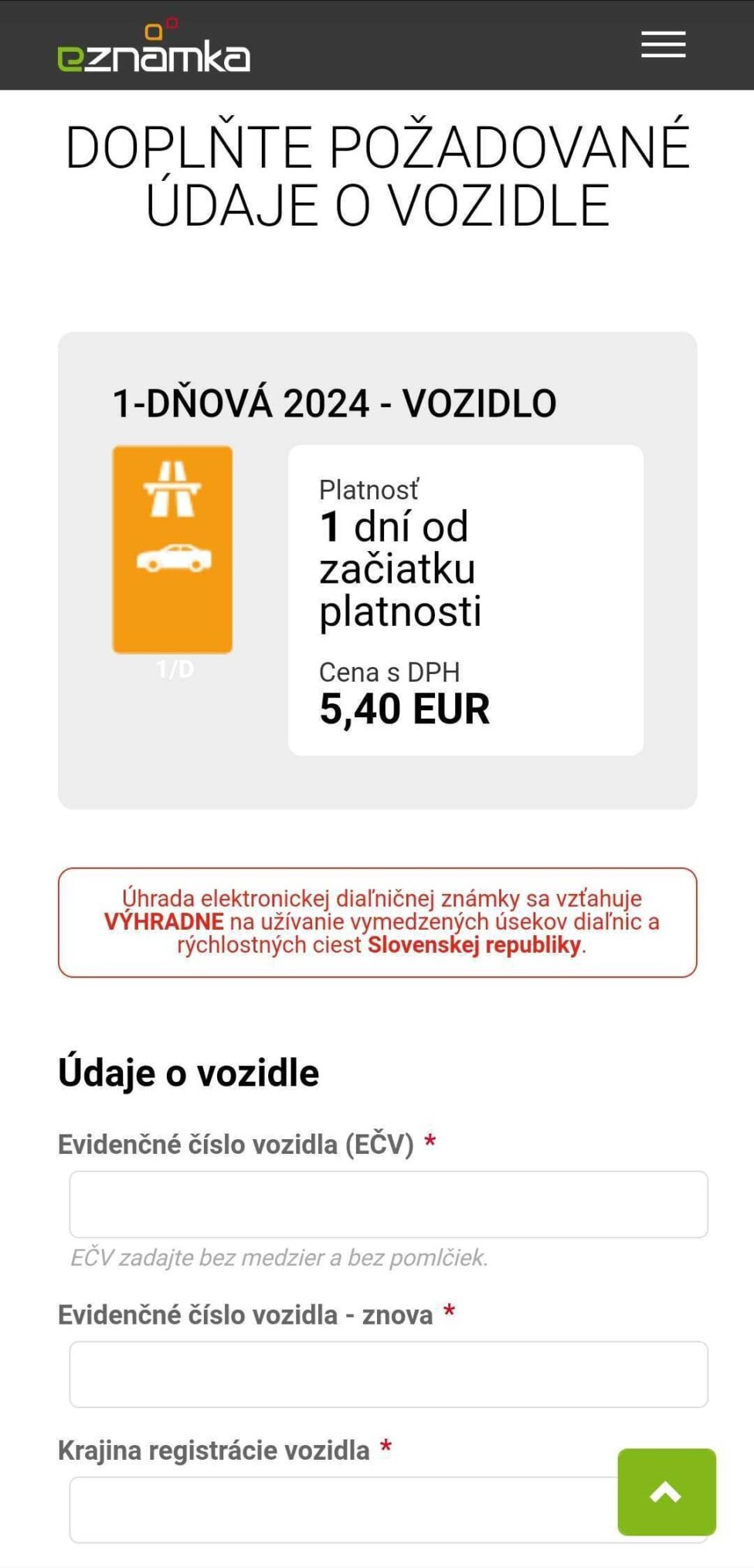The width and height of the screenshot is (754, 1568).
Task: Open the hamburger menu
Action: tap(663, 45)
